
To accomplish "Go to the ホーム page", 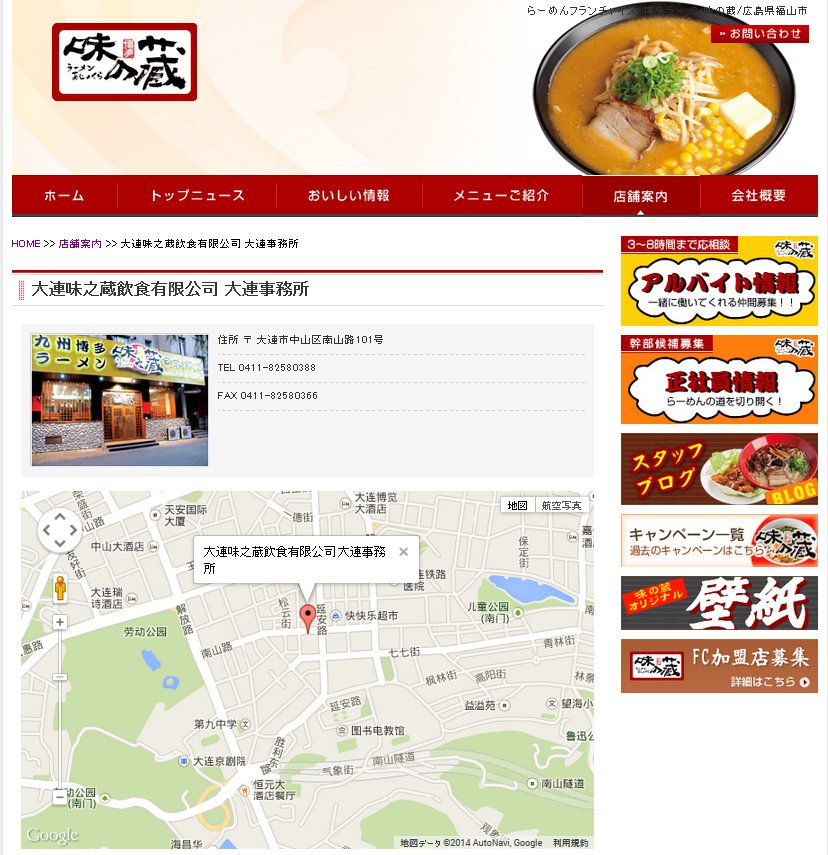I will 64,196.
